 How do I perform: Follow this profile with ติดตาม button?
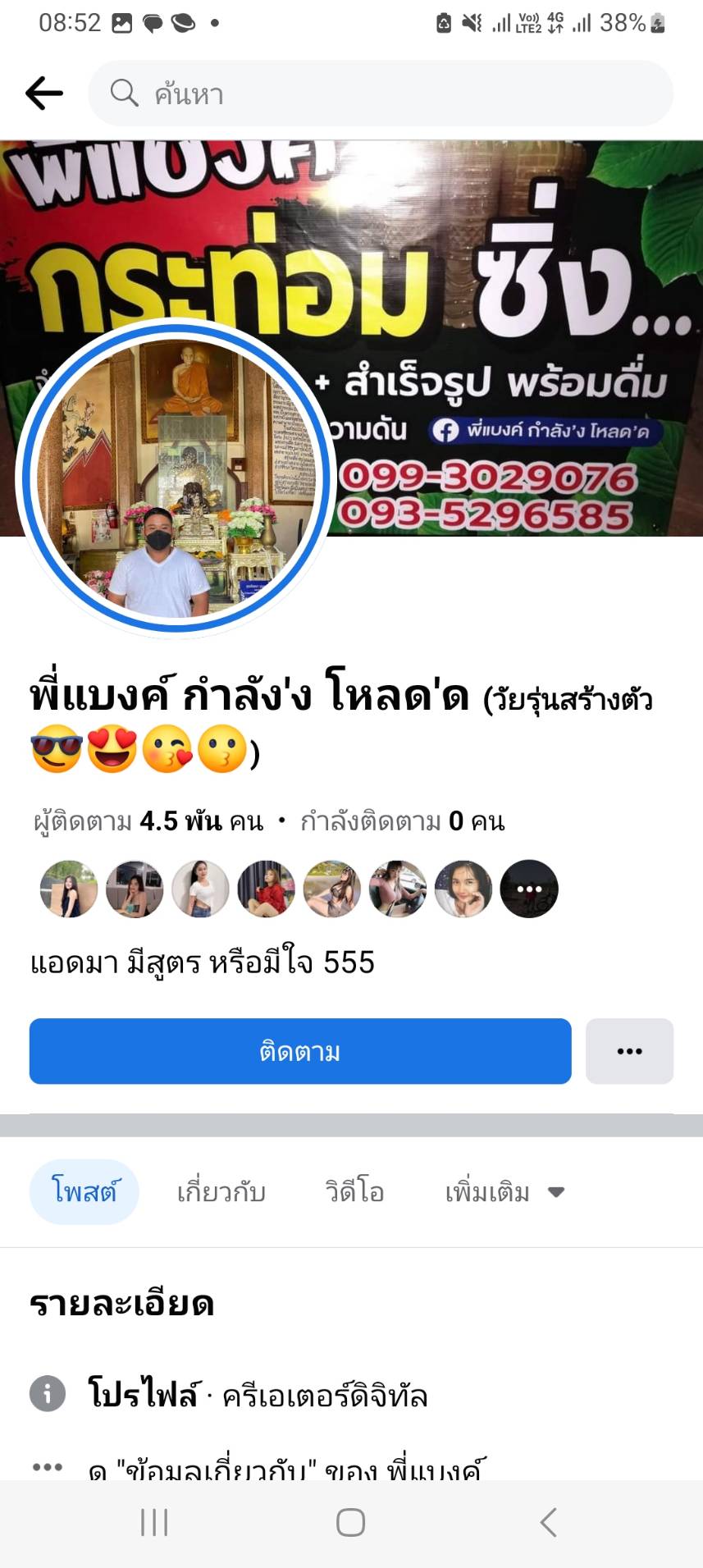(x=300, y=1051)
